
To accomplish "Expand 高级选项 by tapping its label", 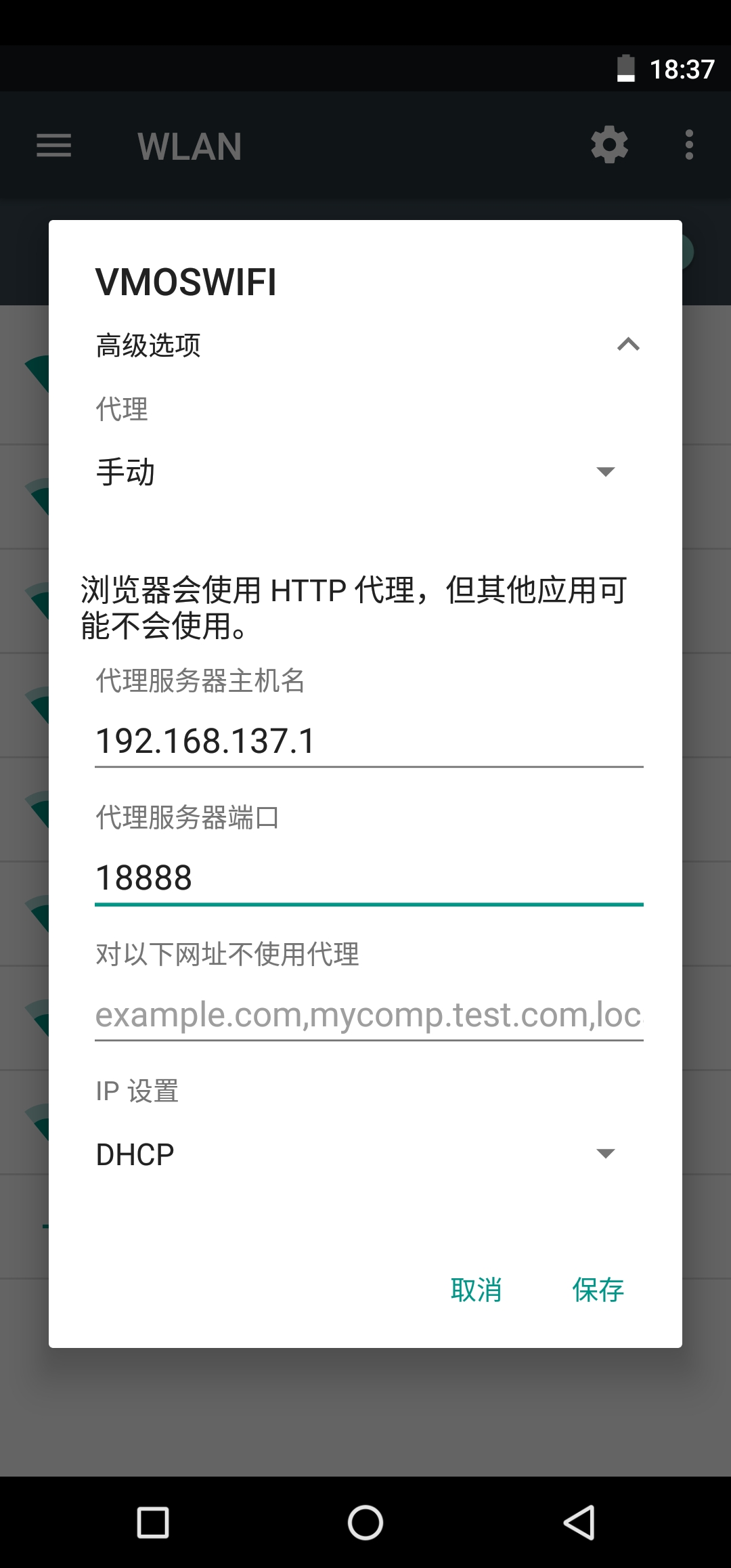I will [x=148, y=345].
